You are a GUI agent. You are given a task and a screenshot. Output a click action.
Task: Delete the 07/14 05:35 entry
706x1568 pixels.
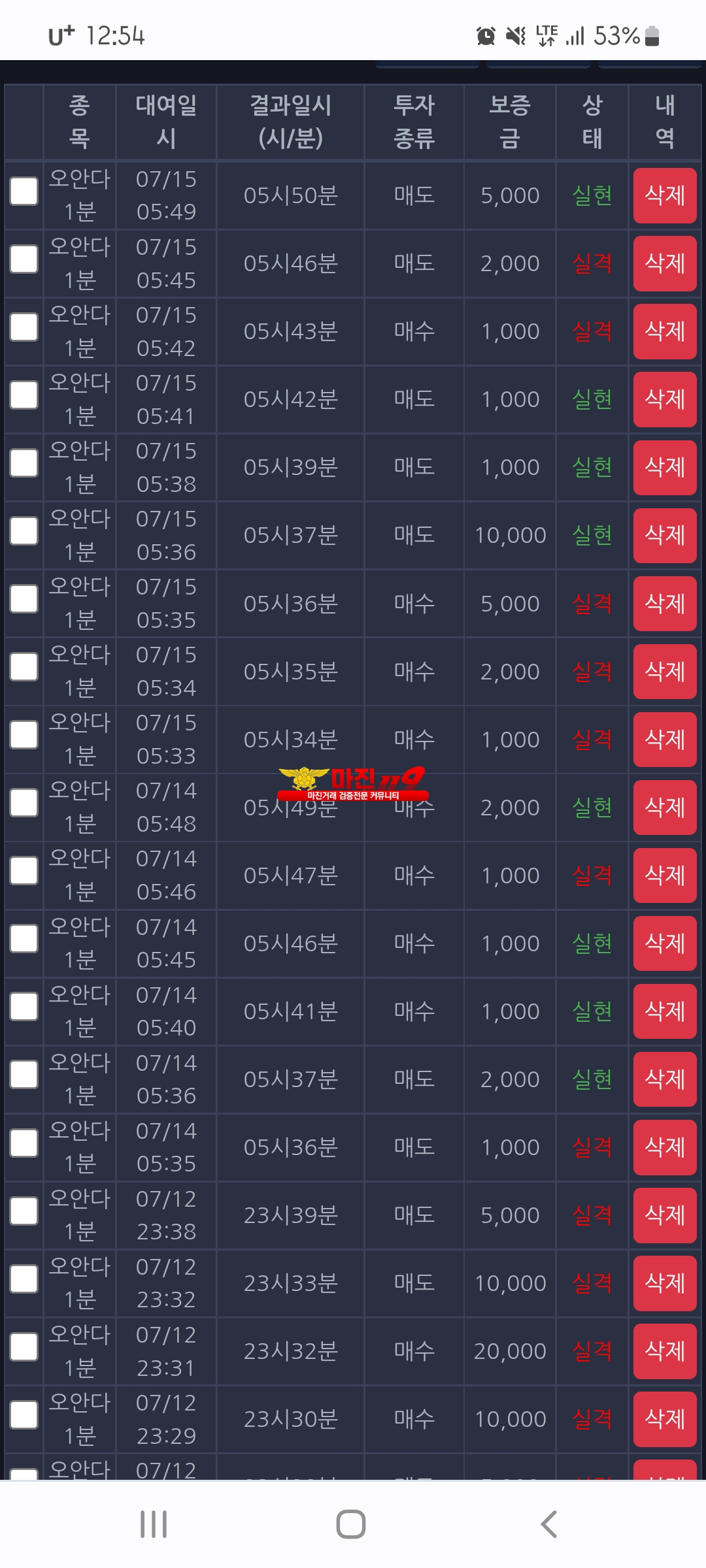tap(664, 1147)
